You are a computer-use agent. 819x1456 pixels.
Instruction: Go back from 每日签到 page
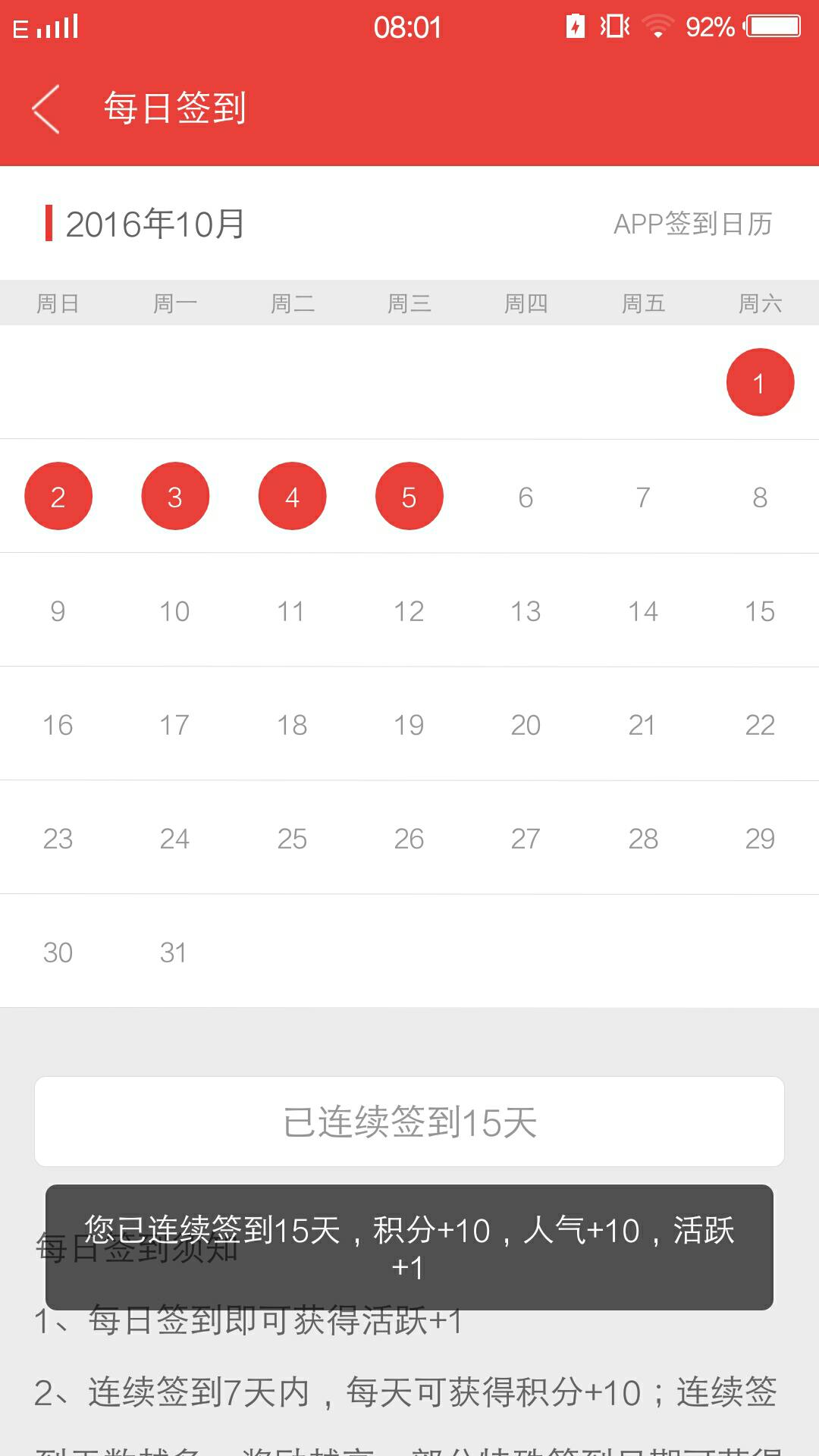[x=47, y=109]
